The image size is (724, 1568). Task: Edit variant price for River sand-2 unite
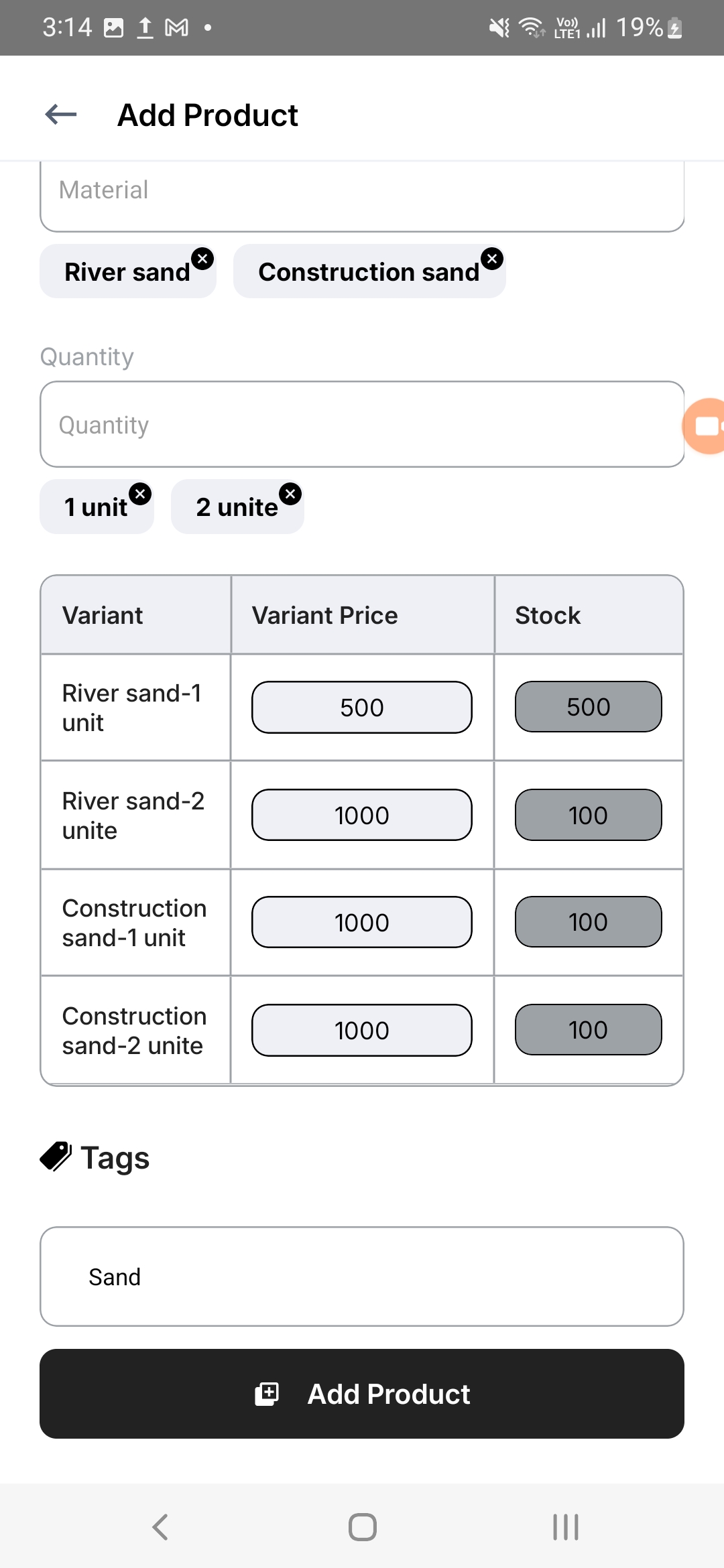click(362, 815)
